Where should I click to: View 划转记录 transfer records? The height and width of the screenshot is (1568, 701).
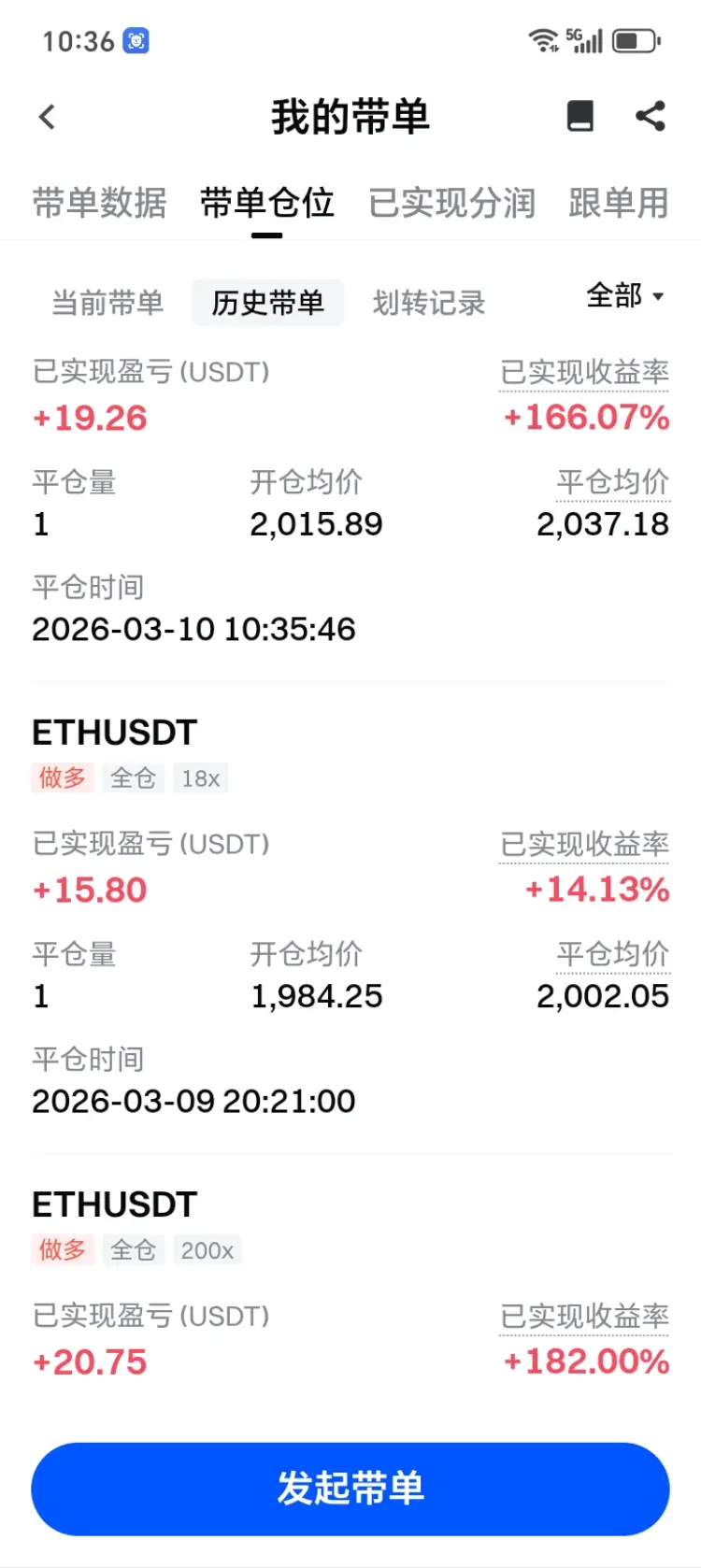tap(429, 303)
